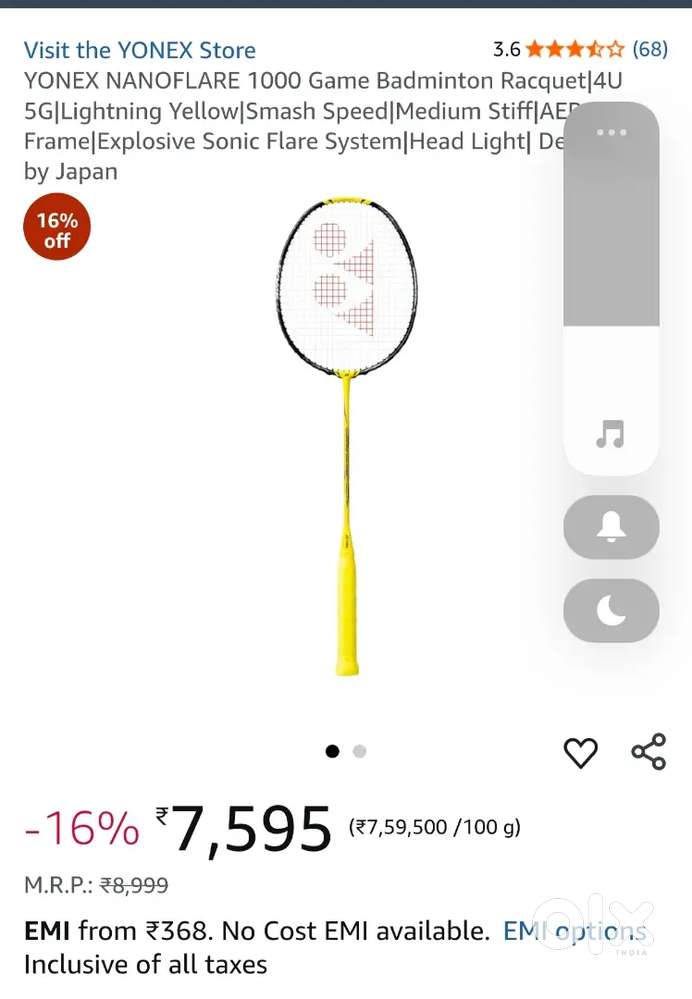692x999 pixels.
Task: Jump to the second image dot
Action: 360,752
